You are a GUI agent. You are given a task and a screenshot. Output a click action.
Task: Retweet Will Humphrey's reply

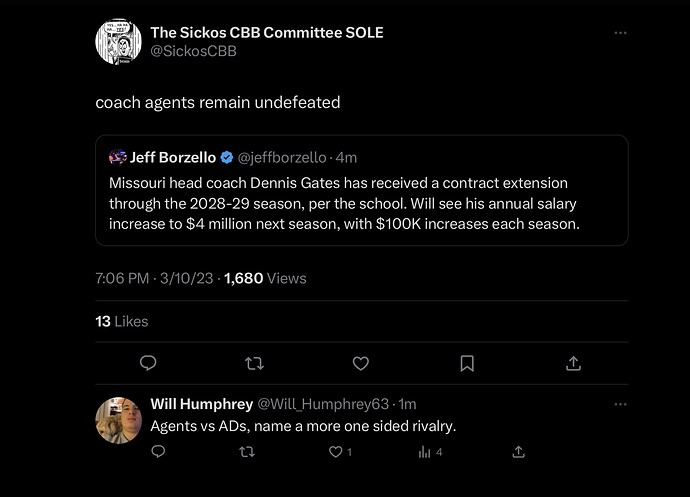[x=248, y=452]
